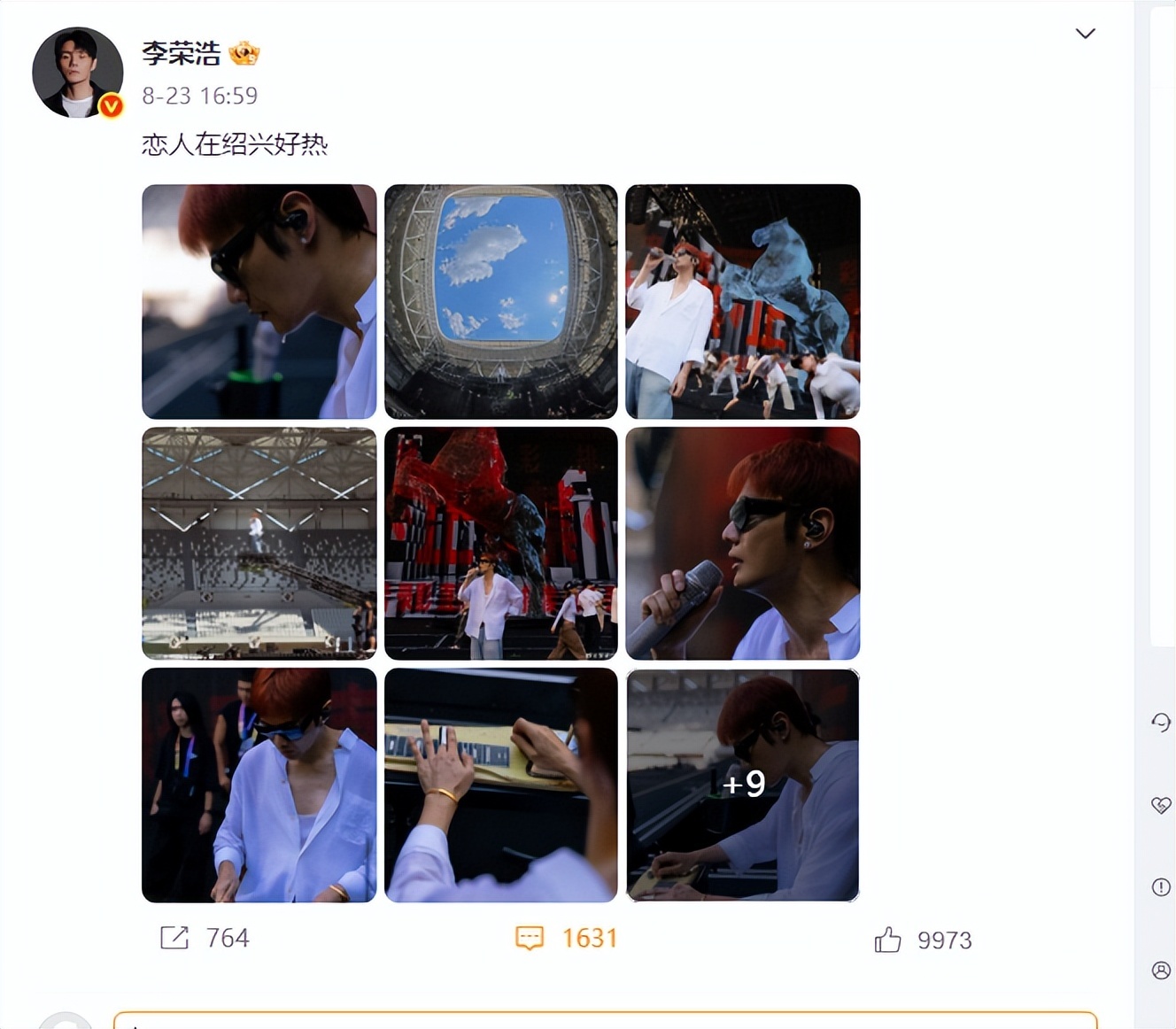This screenshot has width=1176, height=1029.
Task: Open the photo of singing into microphone
Action: 742,543
